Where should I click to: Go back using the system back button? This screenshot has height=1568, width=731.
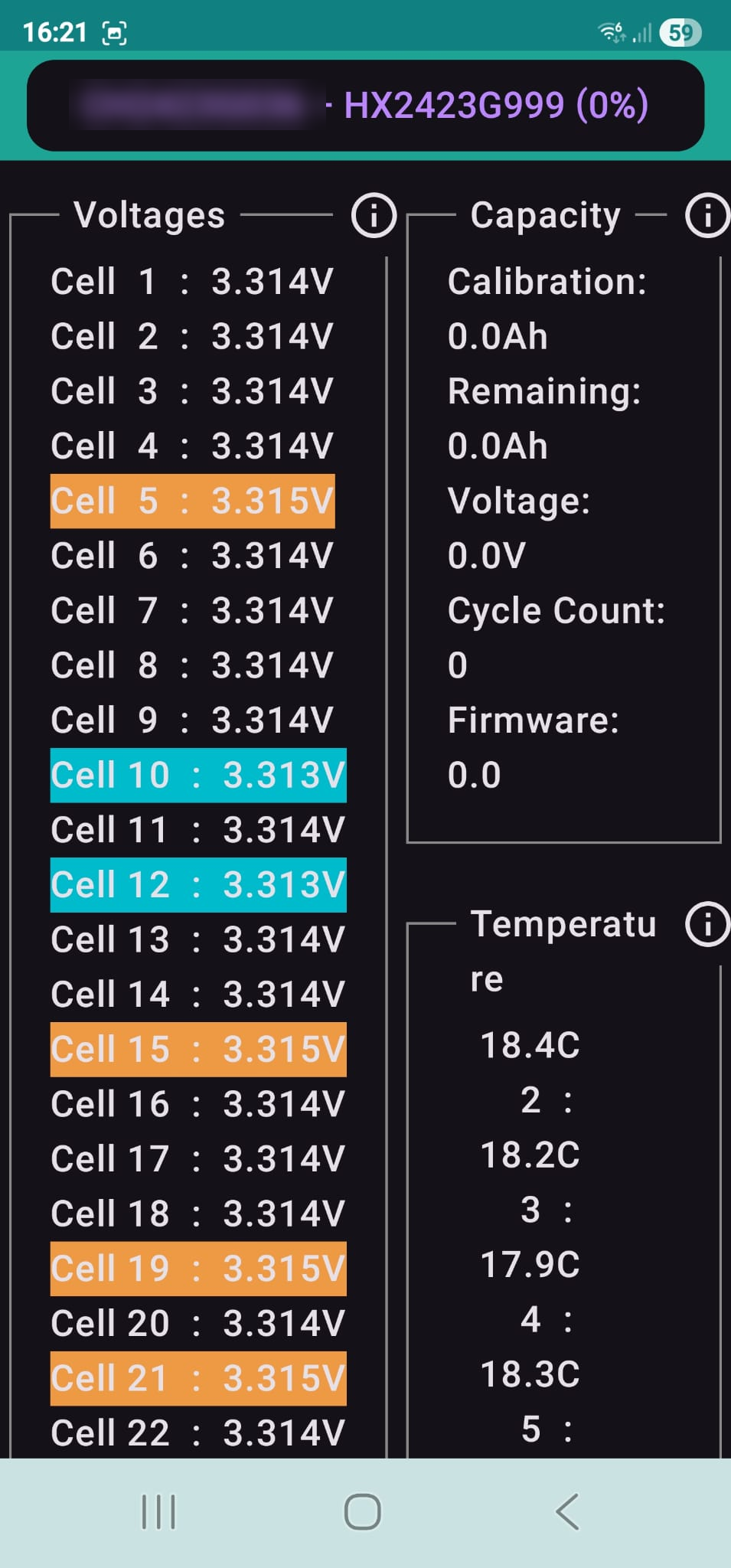567,1512
